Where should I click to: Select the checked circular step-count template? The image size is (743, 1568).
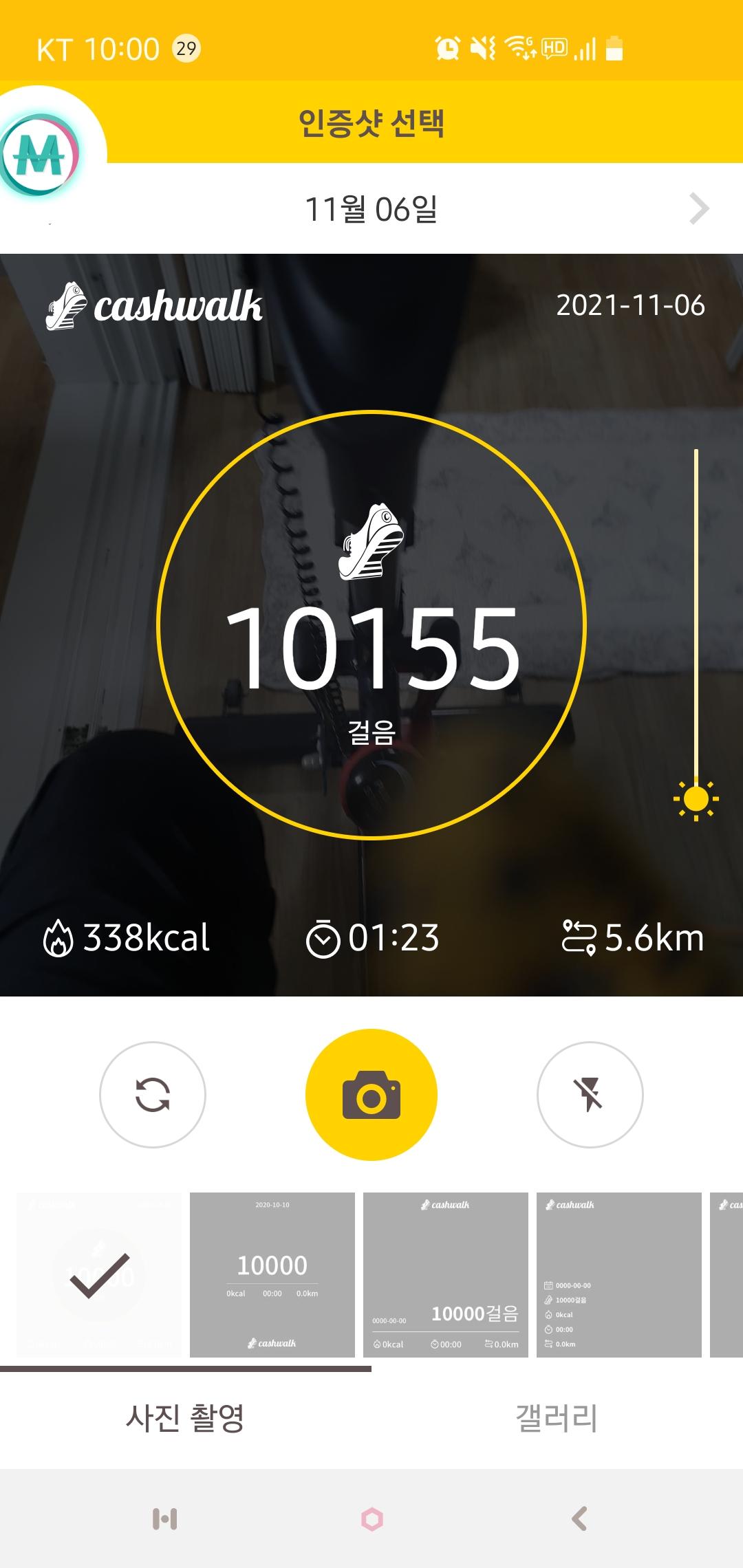click(x=99, y=1274)
